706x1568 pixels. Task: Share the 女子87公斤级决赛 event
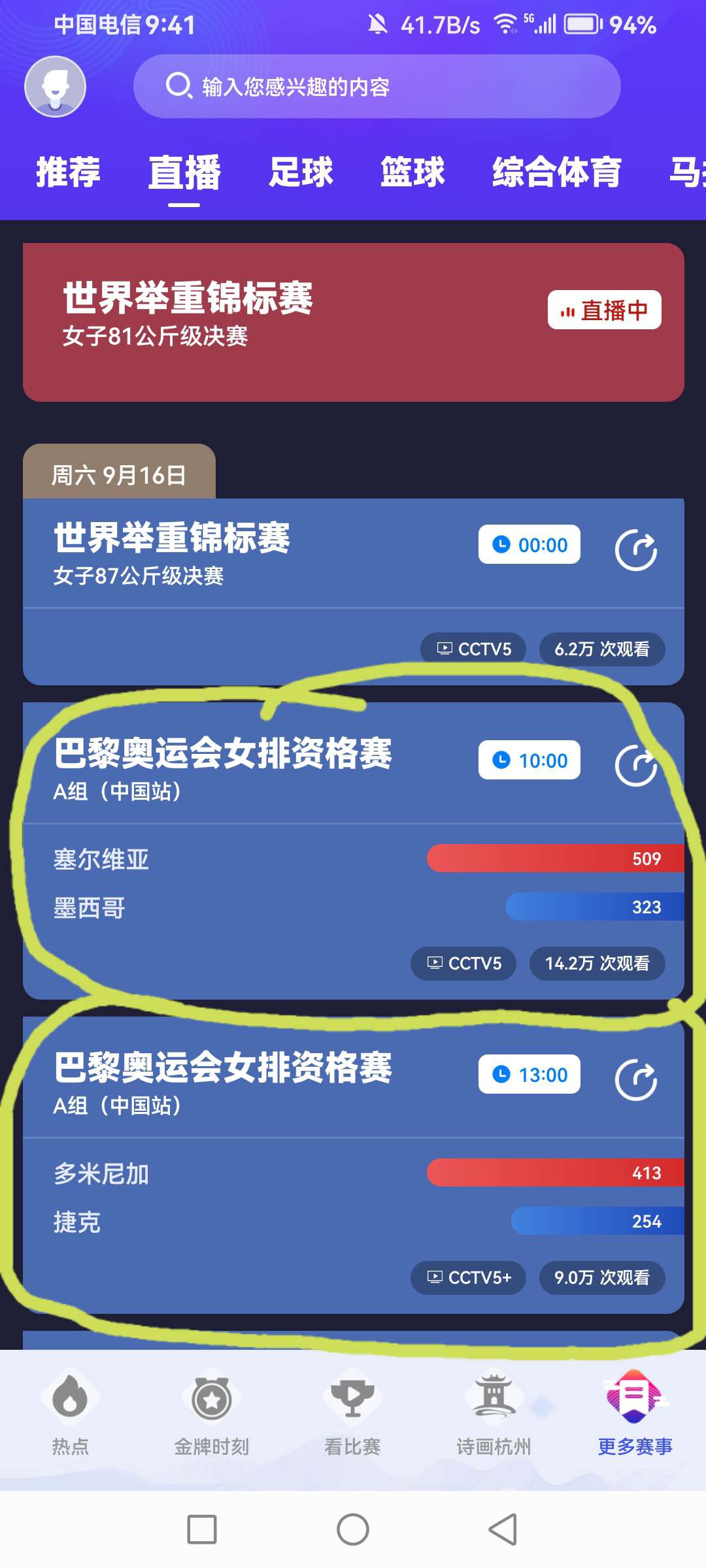[x=636, y=550]
